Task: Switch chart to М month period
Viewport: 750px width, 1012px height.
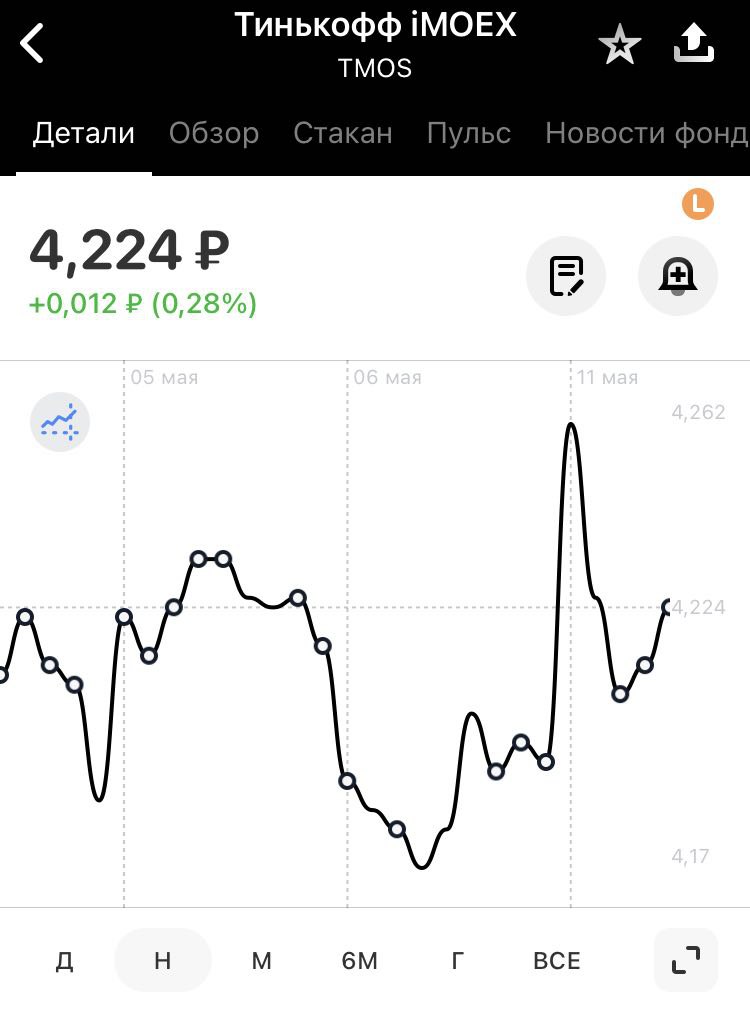Action: (261, 961)
